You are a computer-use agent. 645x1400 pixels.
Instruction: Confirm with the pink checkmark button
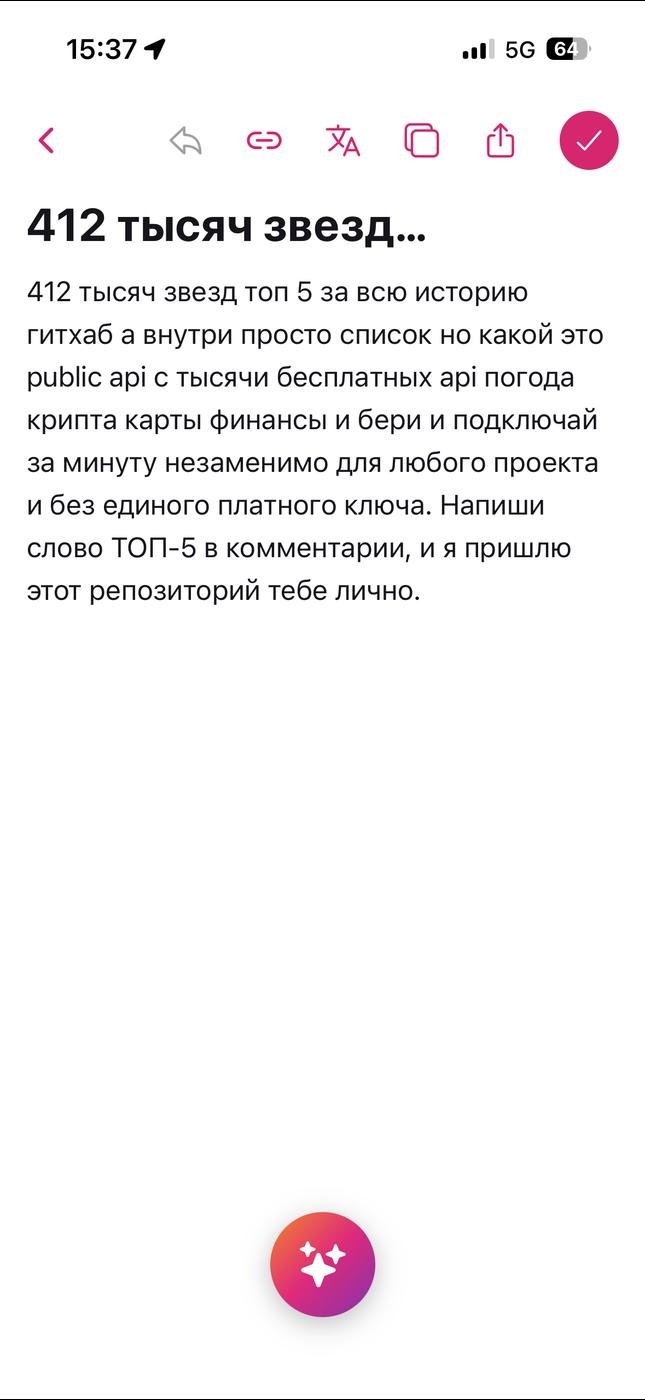tap(589, 140)
